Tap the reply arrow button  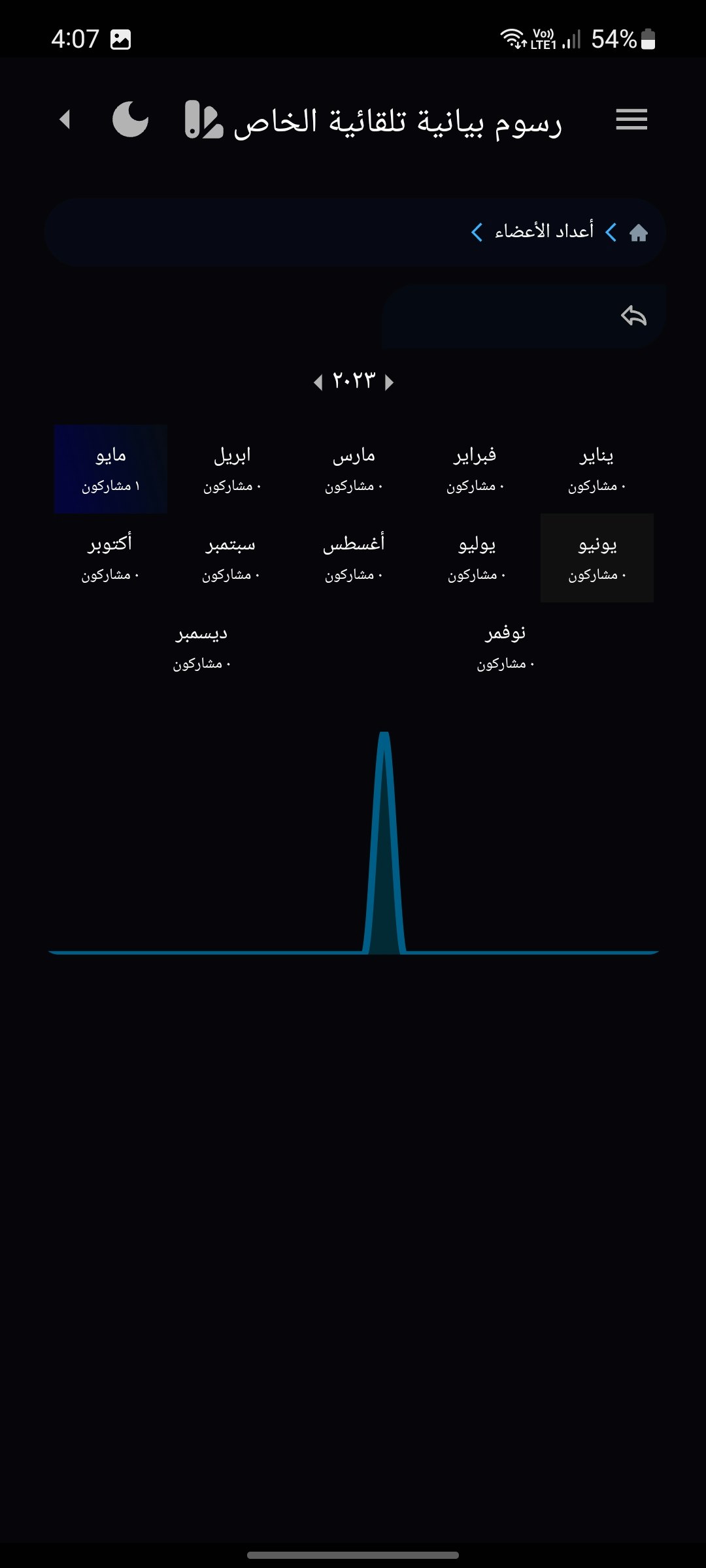[x=633, y=316]
